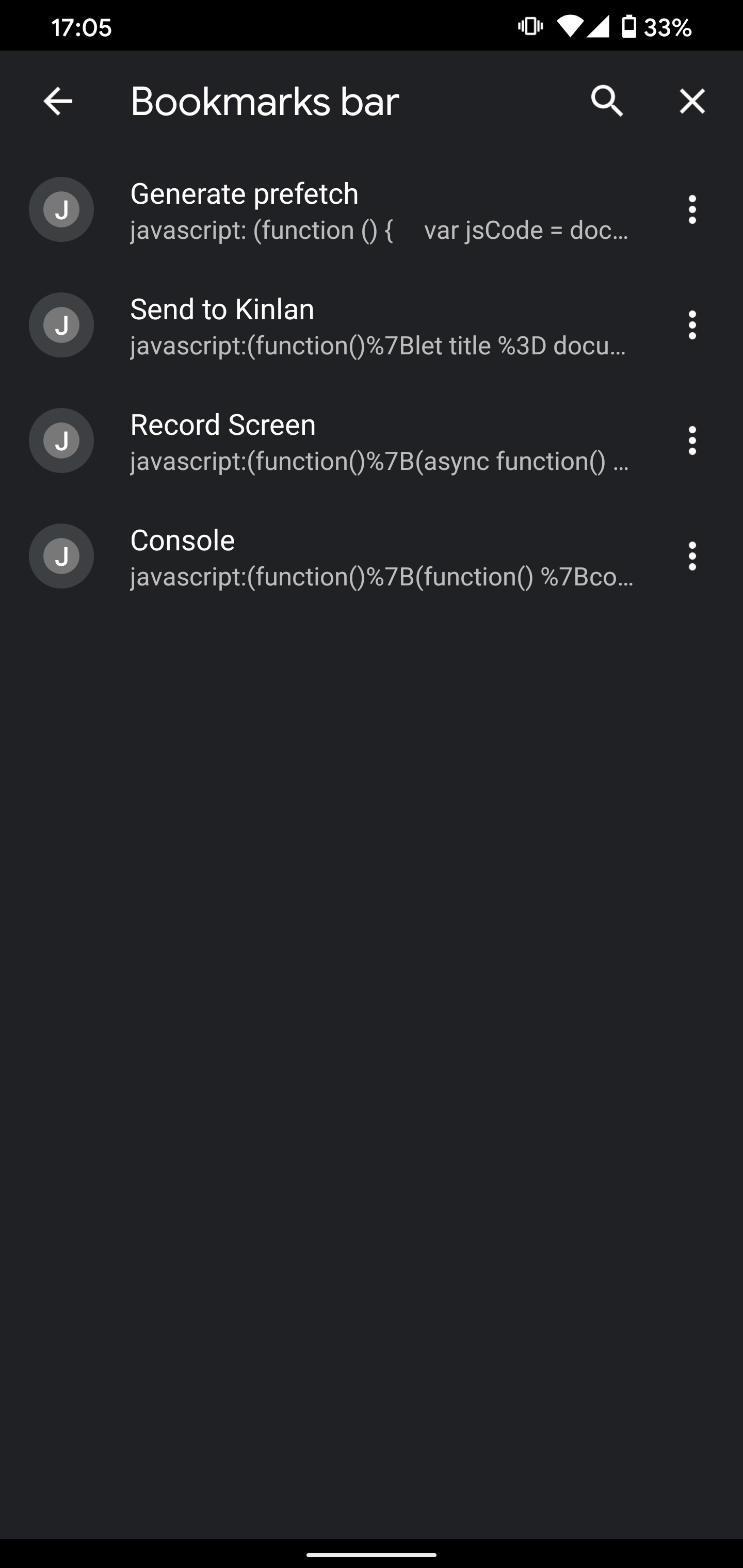Tap the Generate prefetch favicon circle
Screen dimensions: 743x1568
61,209
